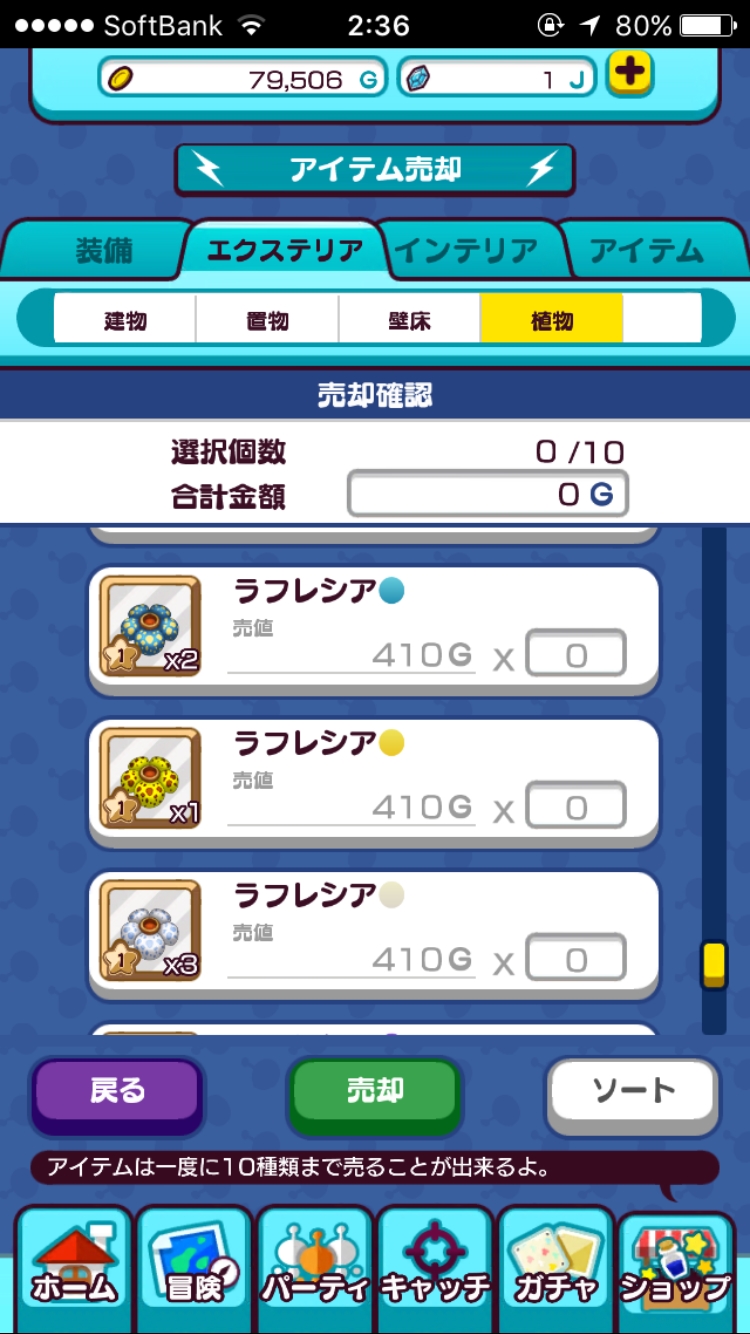
Task: Tap the yellow plus button to add jewels
Action: (630, 73)
